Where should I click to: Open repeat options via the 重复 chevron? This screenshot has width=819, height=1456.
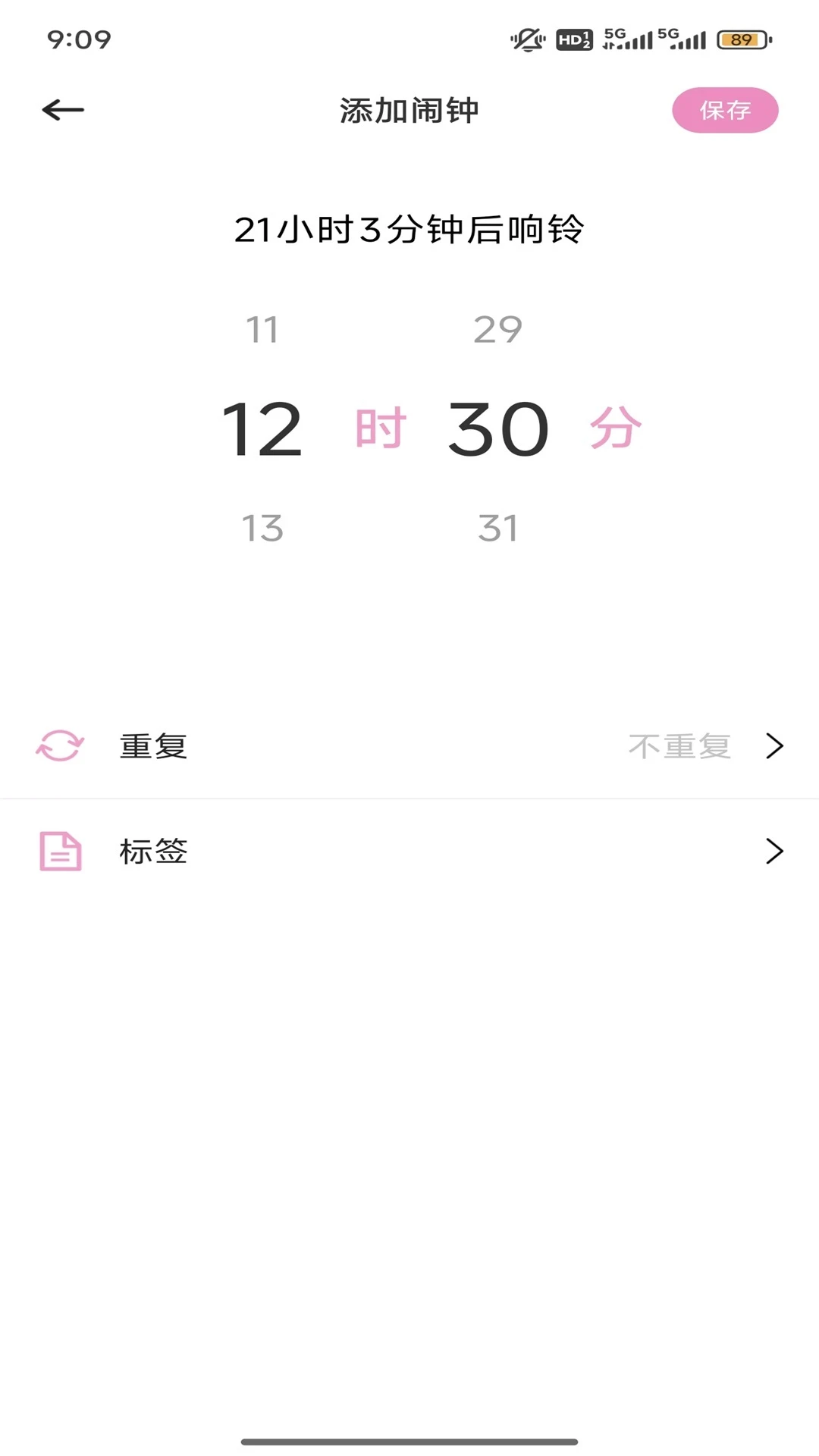(774, 745)
